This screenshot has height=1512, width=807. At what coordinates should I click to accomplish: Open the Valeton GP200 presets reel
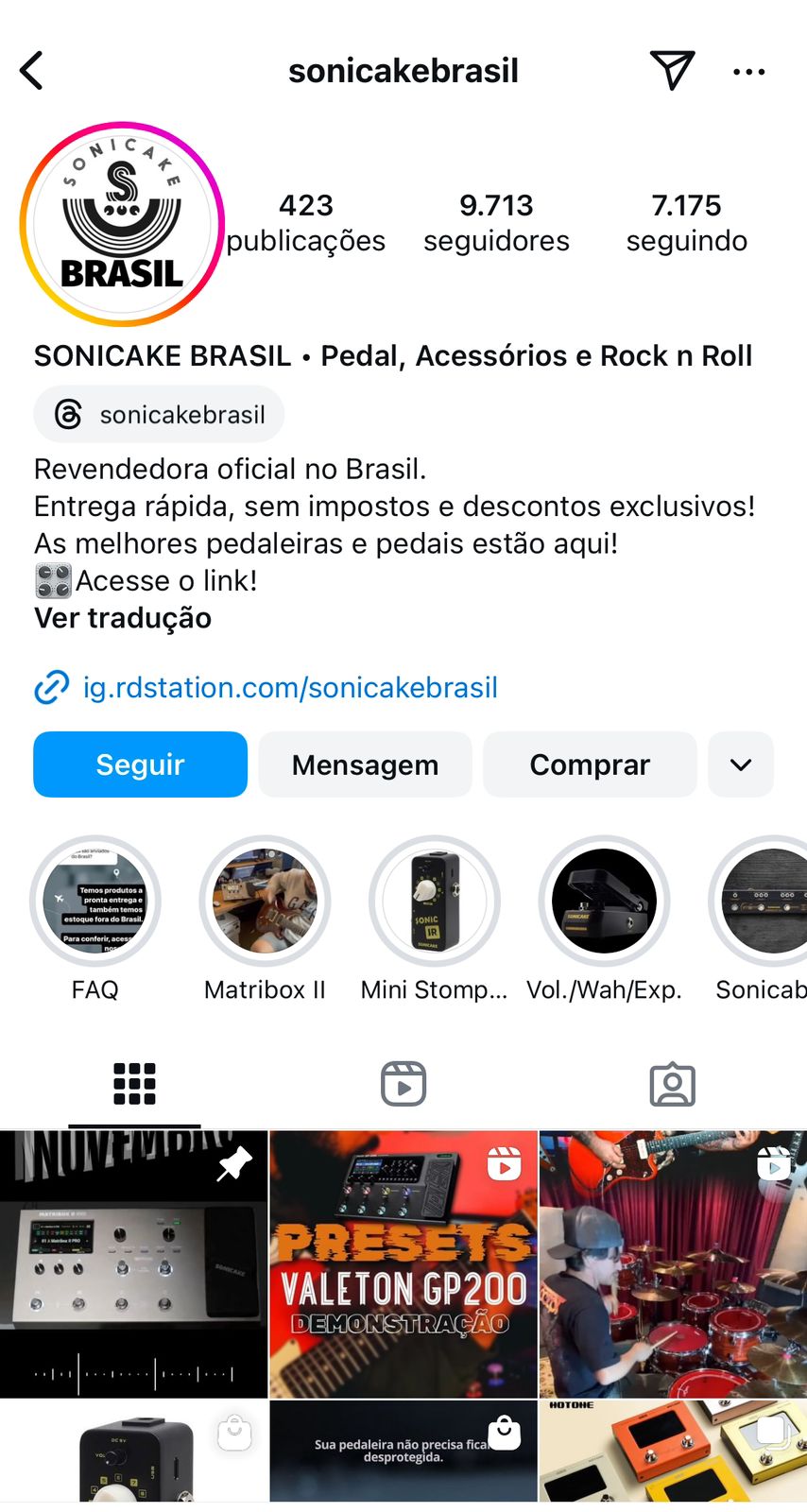[x=403, y=1264]
